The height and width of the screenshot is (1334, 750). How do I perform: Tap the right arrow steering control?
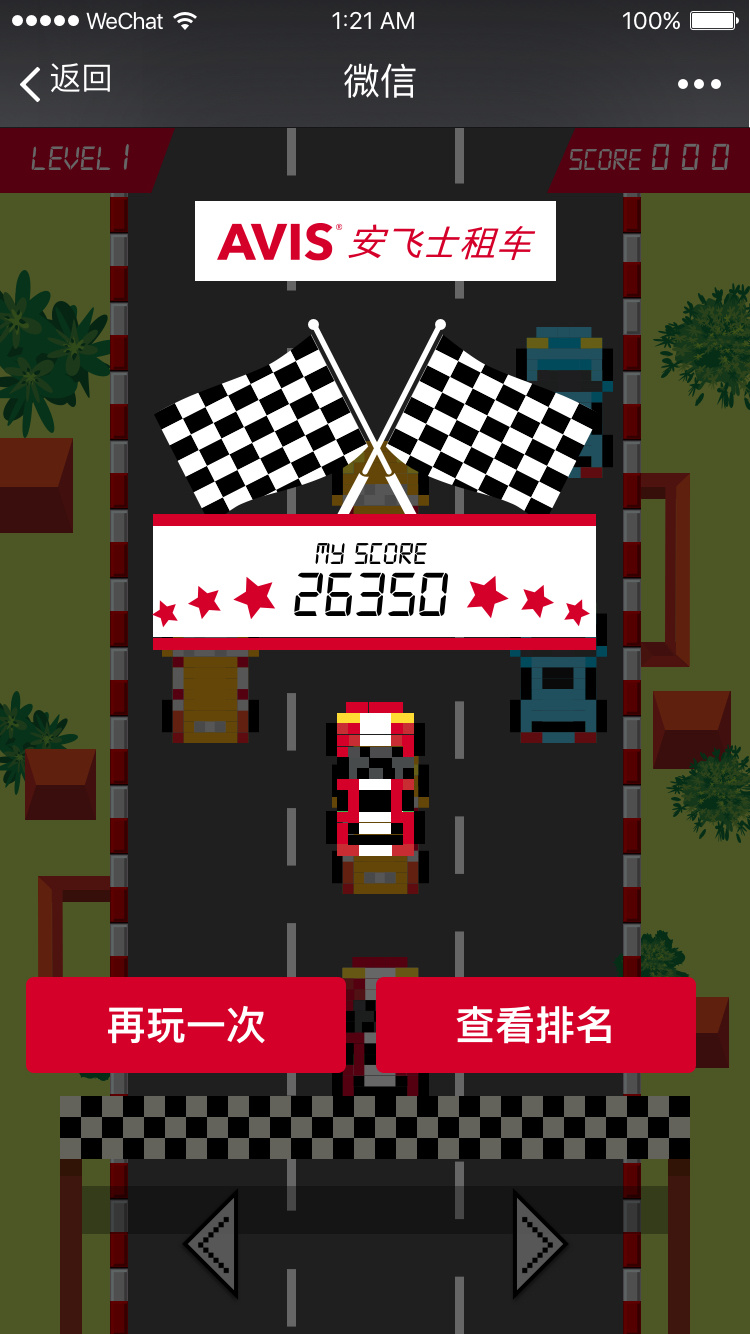tap(538, 1243)
